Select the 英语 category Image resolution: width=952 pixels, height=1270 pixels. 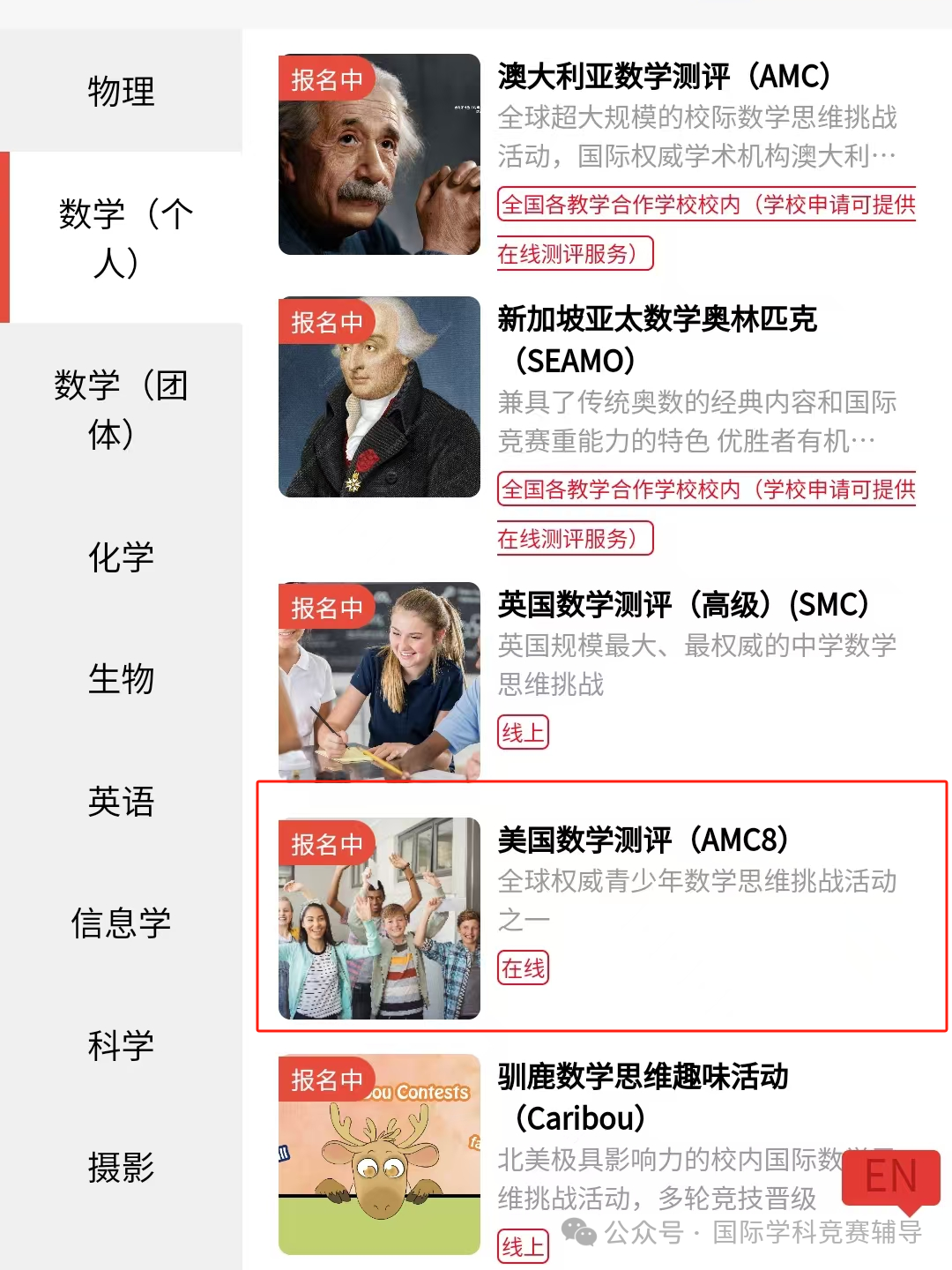coord(121,802)
